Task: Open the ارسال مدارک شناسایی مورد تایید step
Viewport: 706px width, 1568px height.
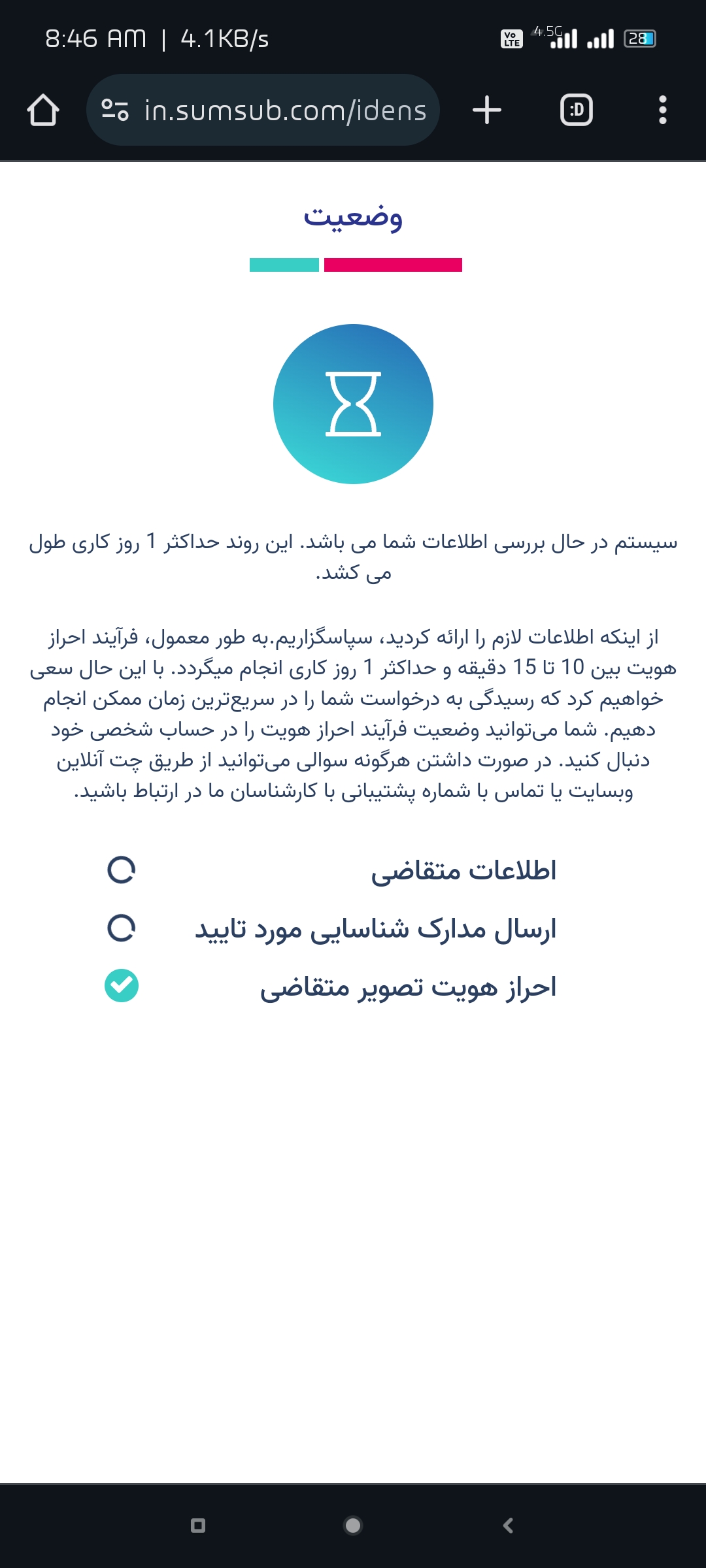Action: coord(332,928)
